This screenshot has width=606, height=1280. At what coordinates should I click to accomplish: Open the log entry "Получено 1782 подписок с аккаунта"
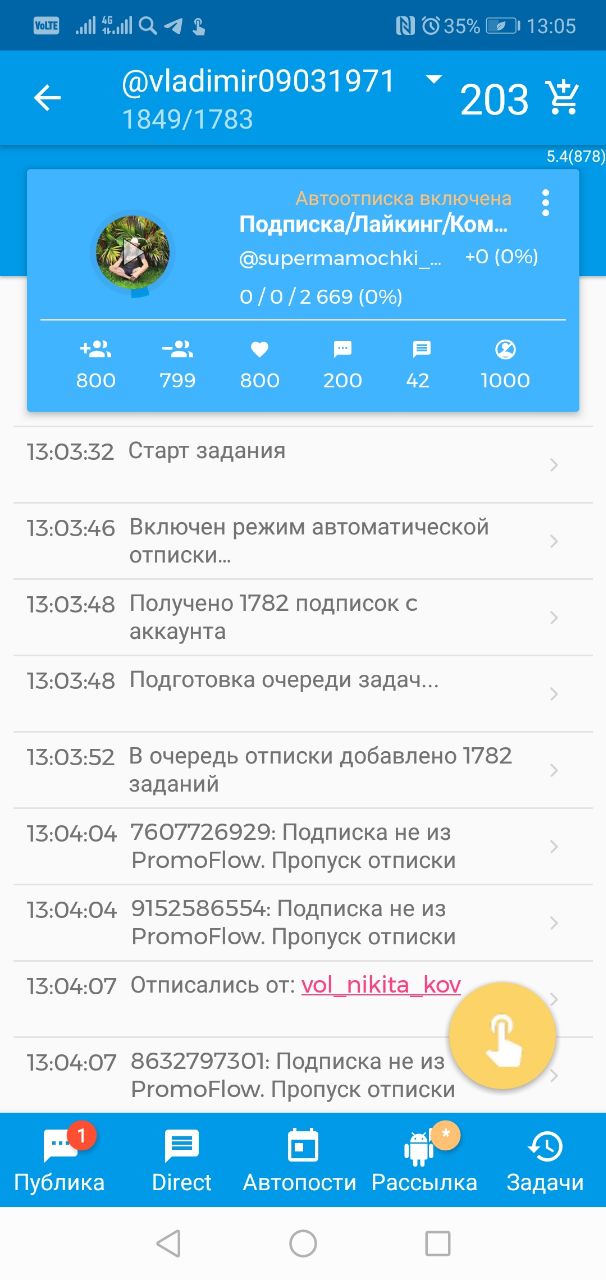click(303, 617)
